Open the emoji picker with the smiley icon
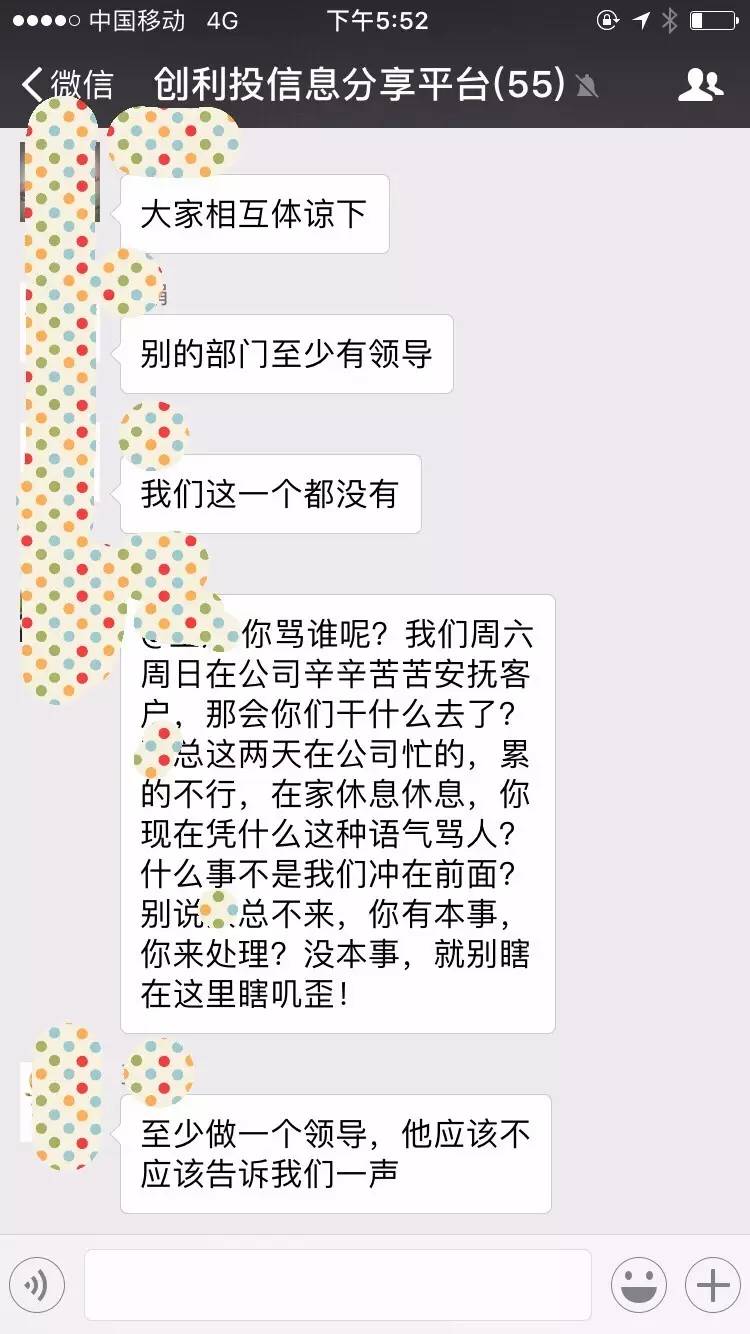This screenshot has height=1334, width=750. pyautogui.click(x=639, y=1285)
